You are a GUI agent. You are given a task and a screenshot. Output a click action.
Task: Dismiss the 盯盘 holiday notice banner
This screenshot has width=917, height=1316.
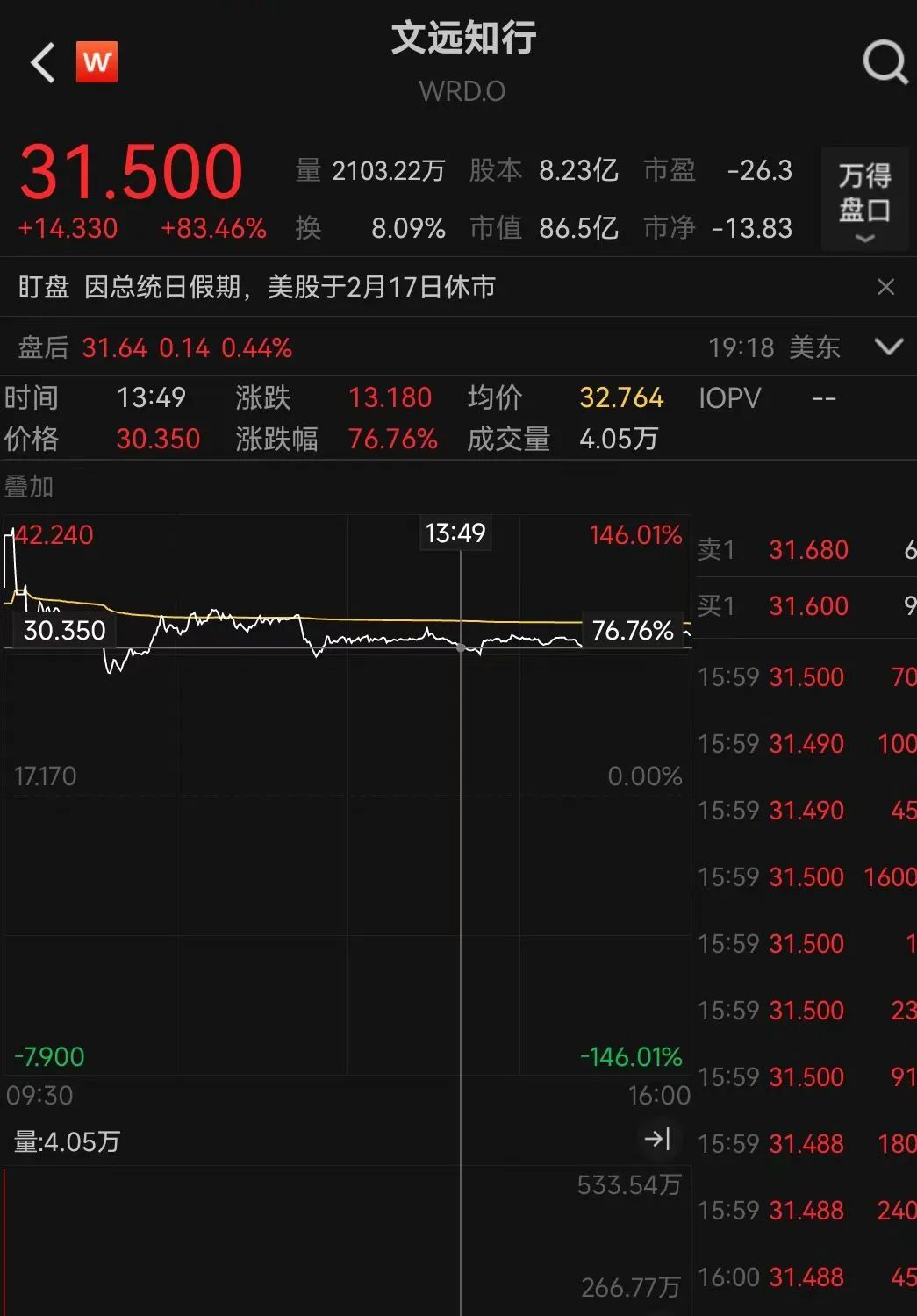[886, 287]
